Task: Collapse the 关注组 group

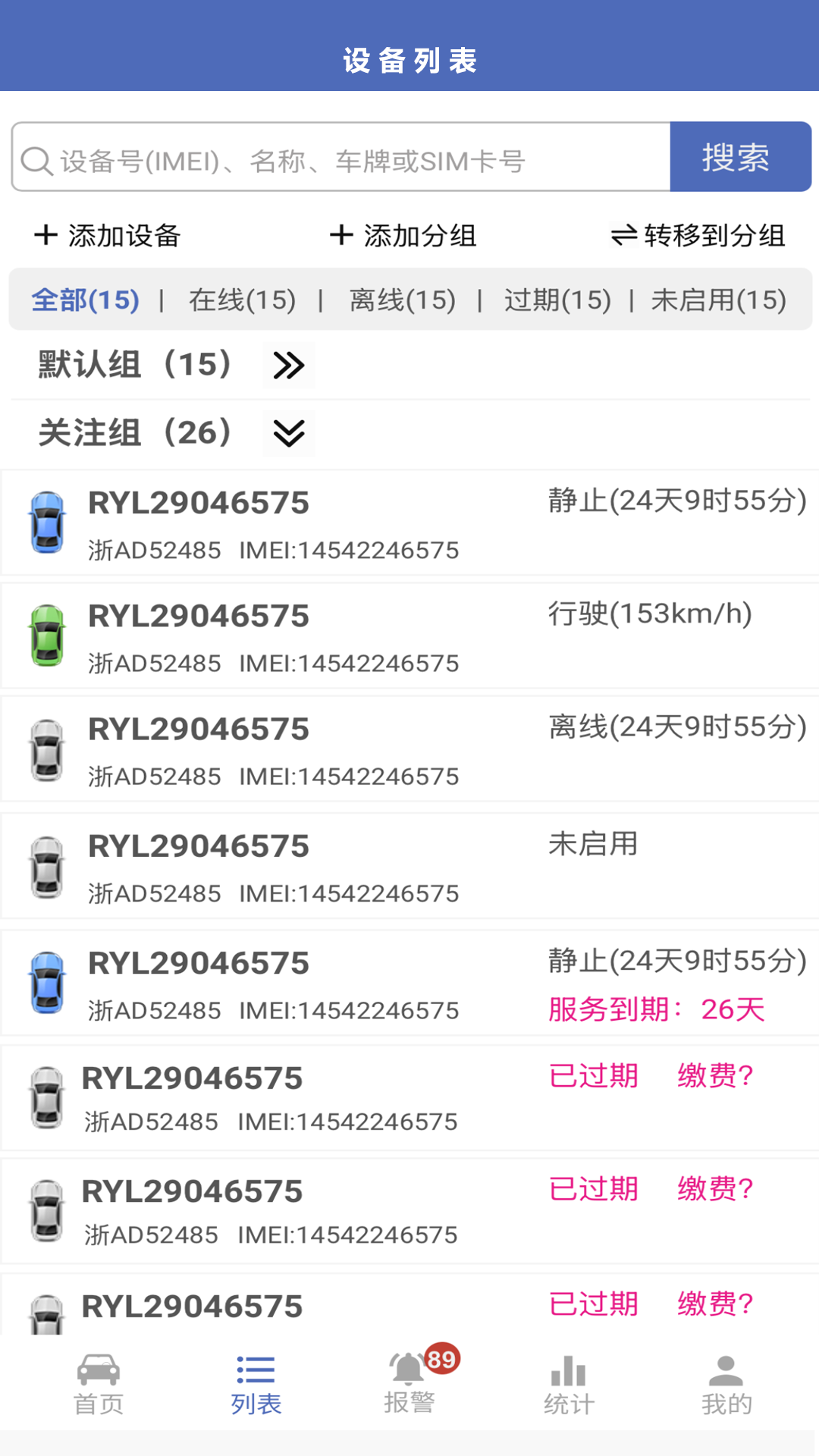Action: coord(288,433)
